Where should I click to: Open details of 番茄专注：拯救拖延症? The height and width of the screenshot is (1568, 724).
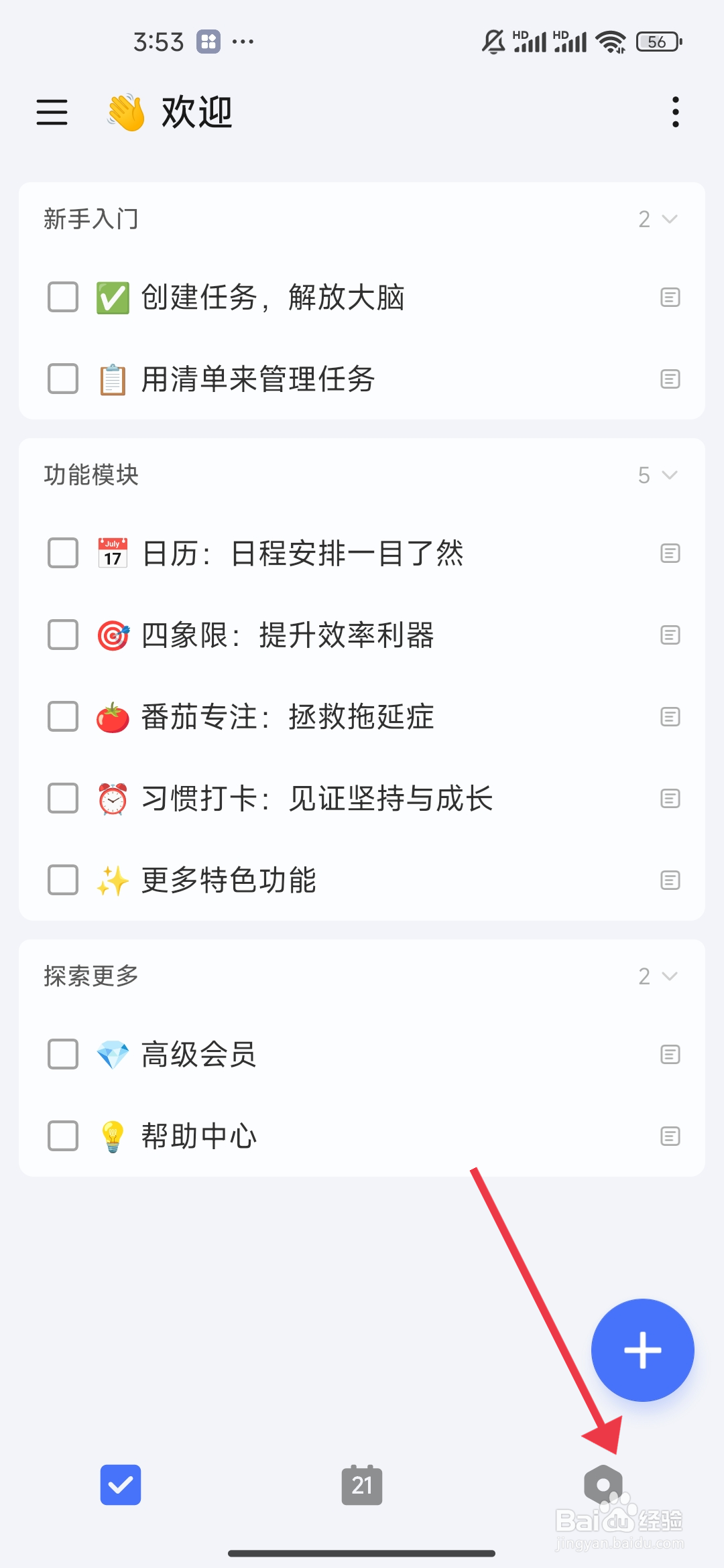[x=288, y=716]
